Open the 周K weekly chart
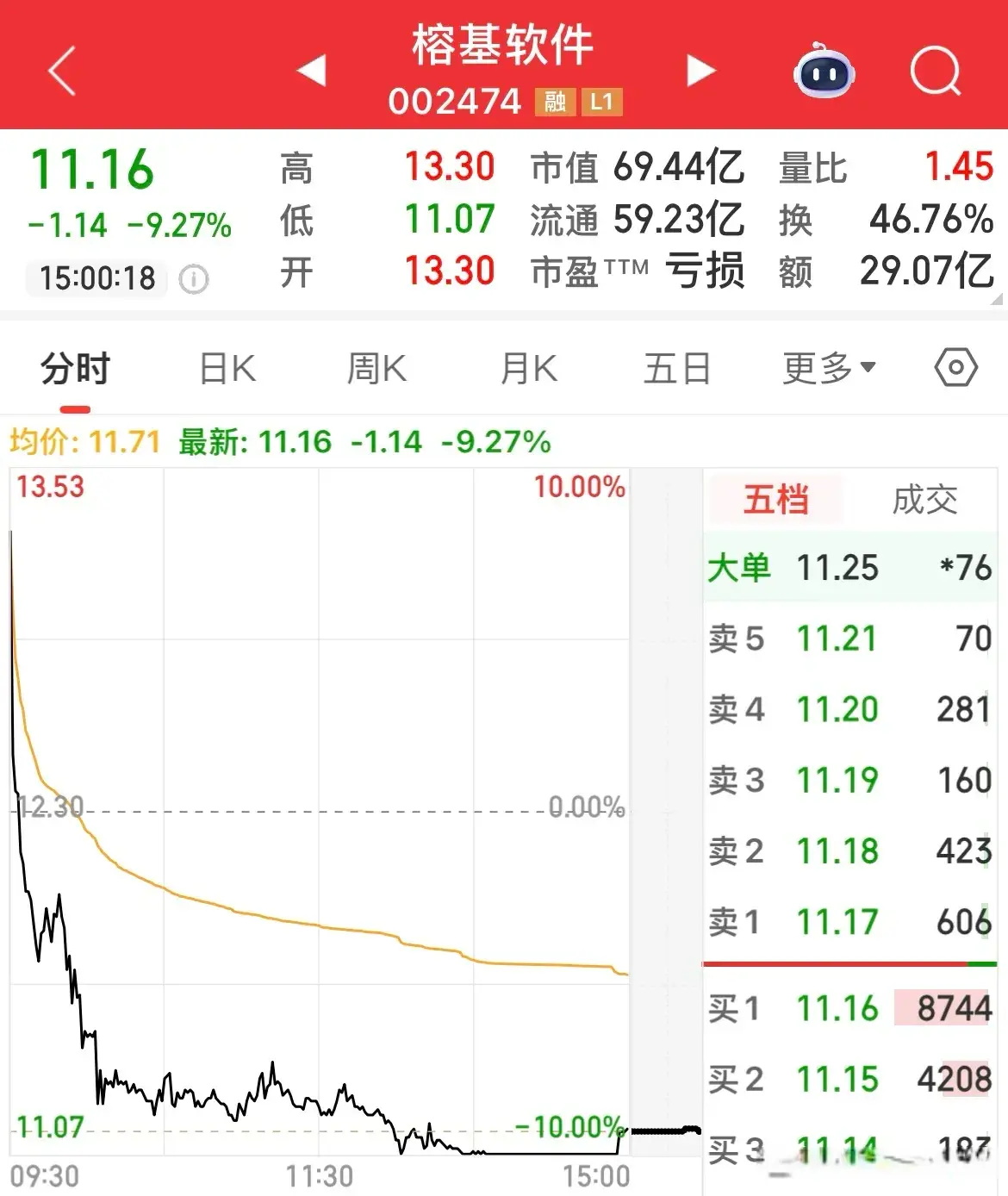This screenshot has height=1196, width=1008. coord(376,368)
